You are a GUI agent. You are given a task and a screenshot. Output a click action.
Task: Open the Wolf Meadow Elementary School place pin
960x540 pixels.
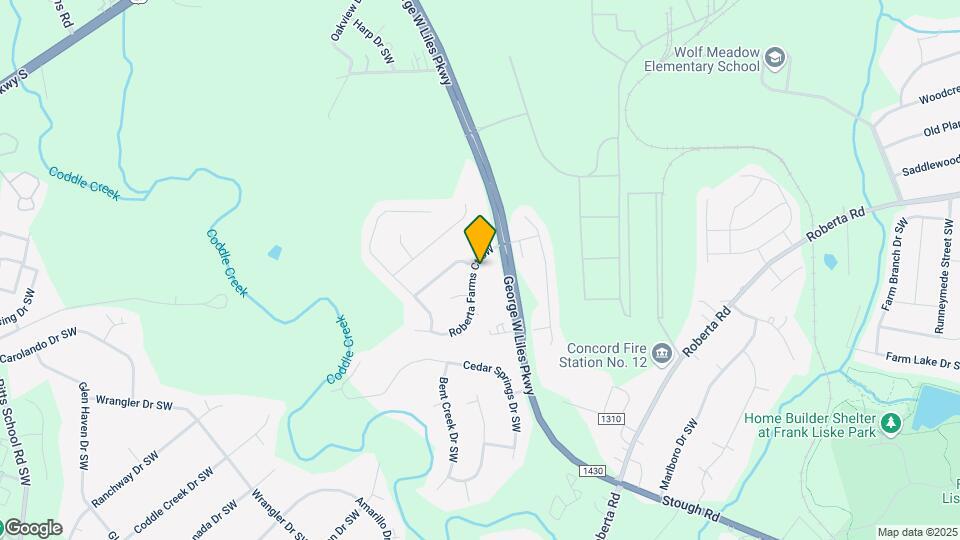pyautogui.click(x=775, y=60)
